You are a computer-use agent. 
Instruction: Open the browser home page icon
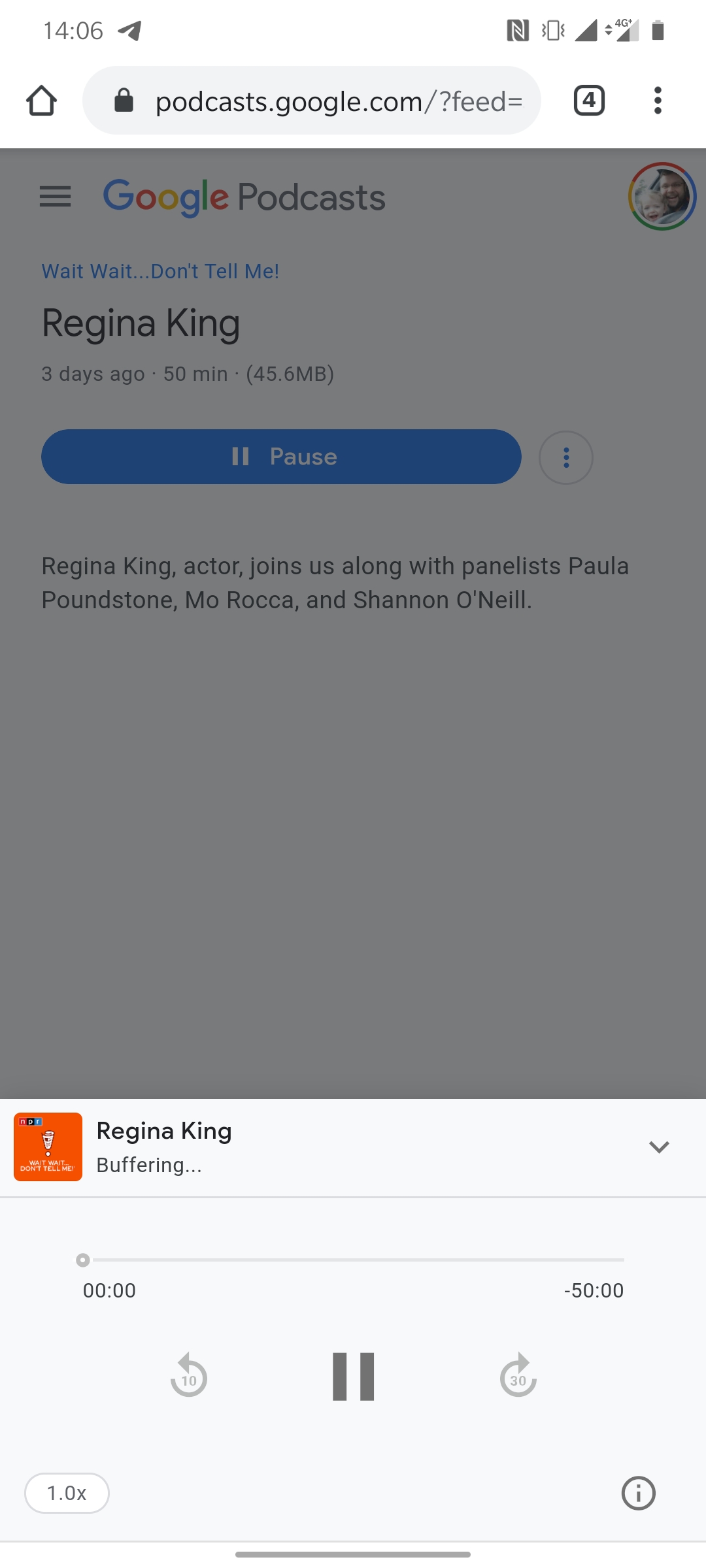pos(41,101)
